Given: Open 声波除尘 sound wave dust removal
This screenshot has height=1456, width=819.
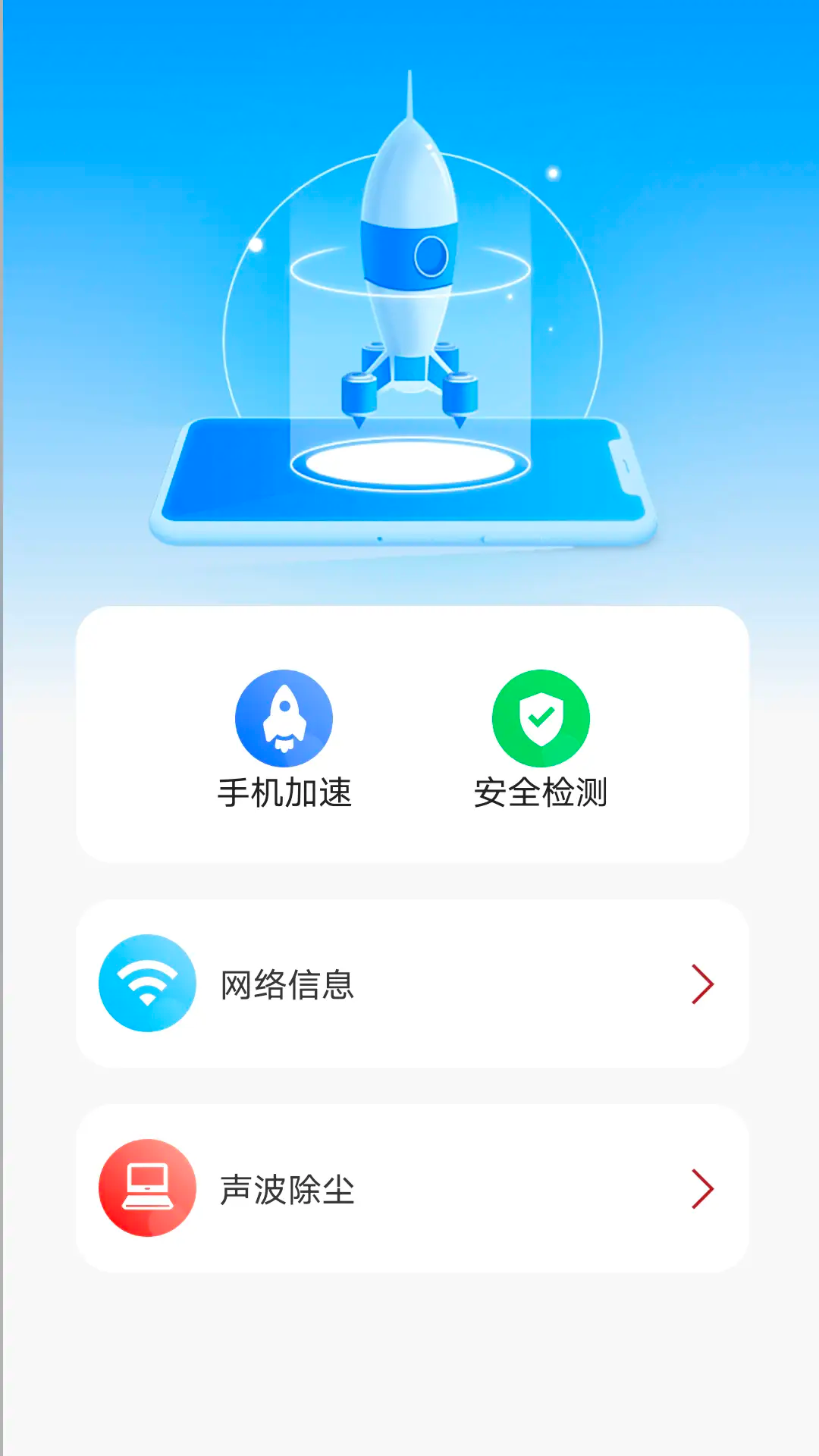Looking at the screenshot, I should coord(412,1189).
